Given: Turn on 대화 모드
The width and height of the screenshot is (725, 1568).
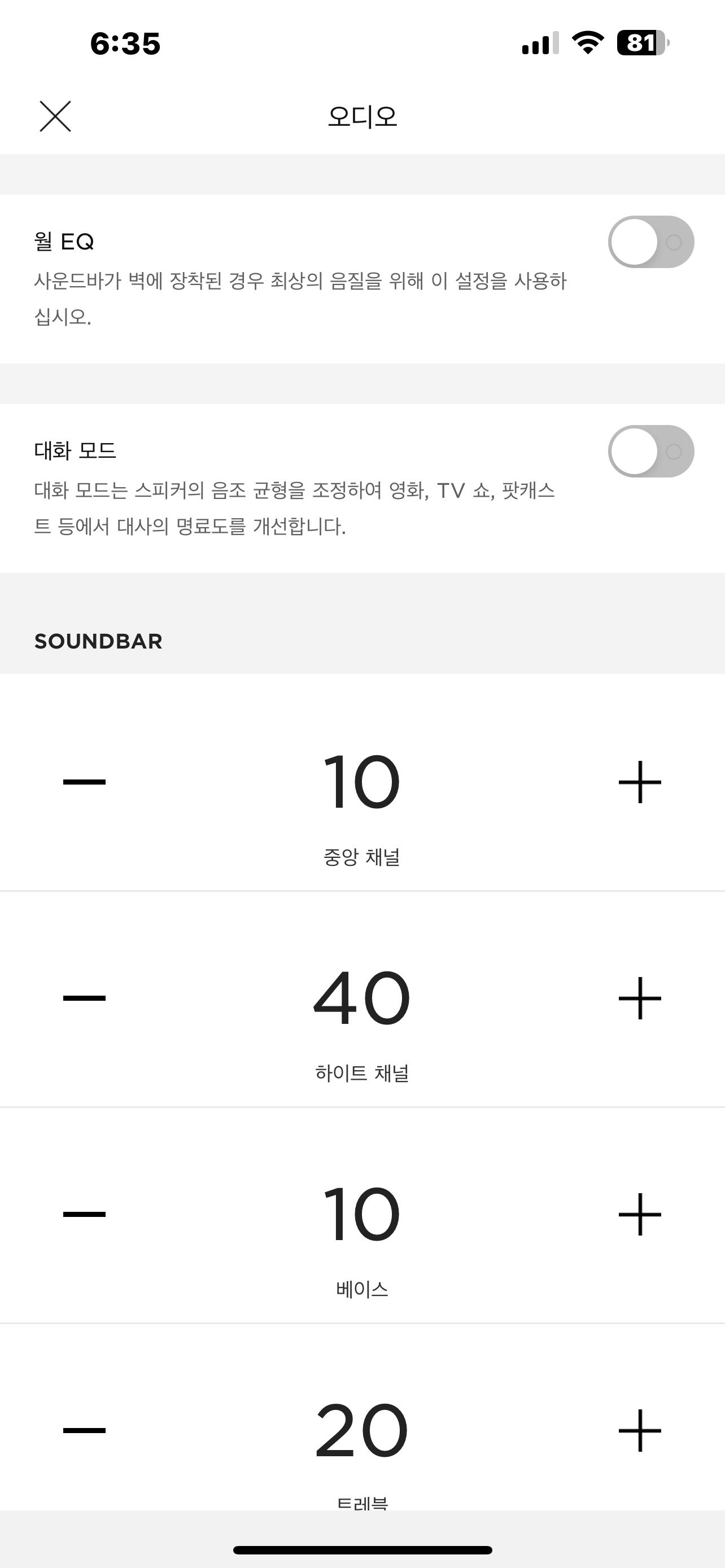Looking at the screenshot, I should point(650,451).
